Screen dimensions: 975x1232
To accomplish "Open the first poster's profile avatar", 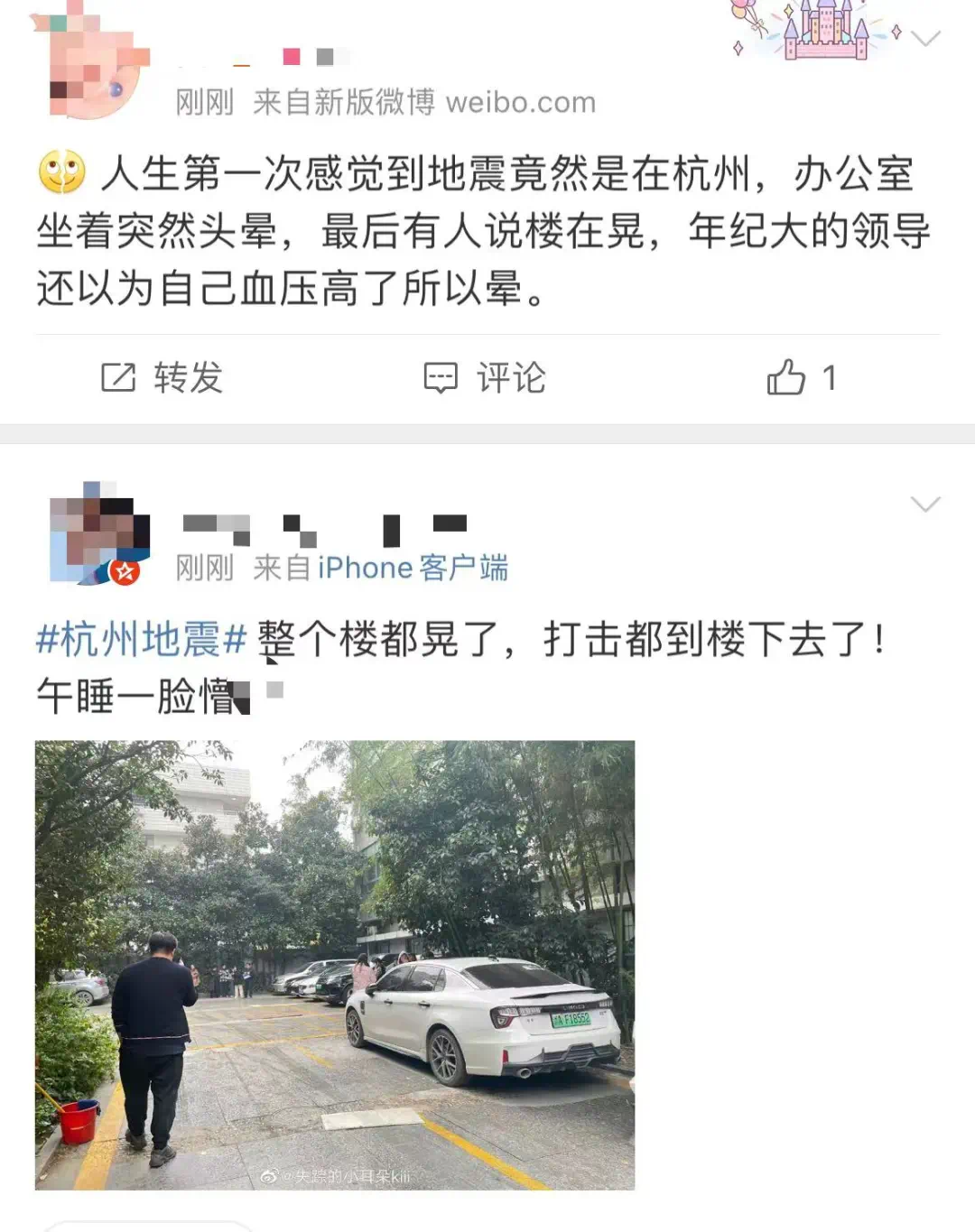I will (96, 65).
